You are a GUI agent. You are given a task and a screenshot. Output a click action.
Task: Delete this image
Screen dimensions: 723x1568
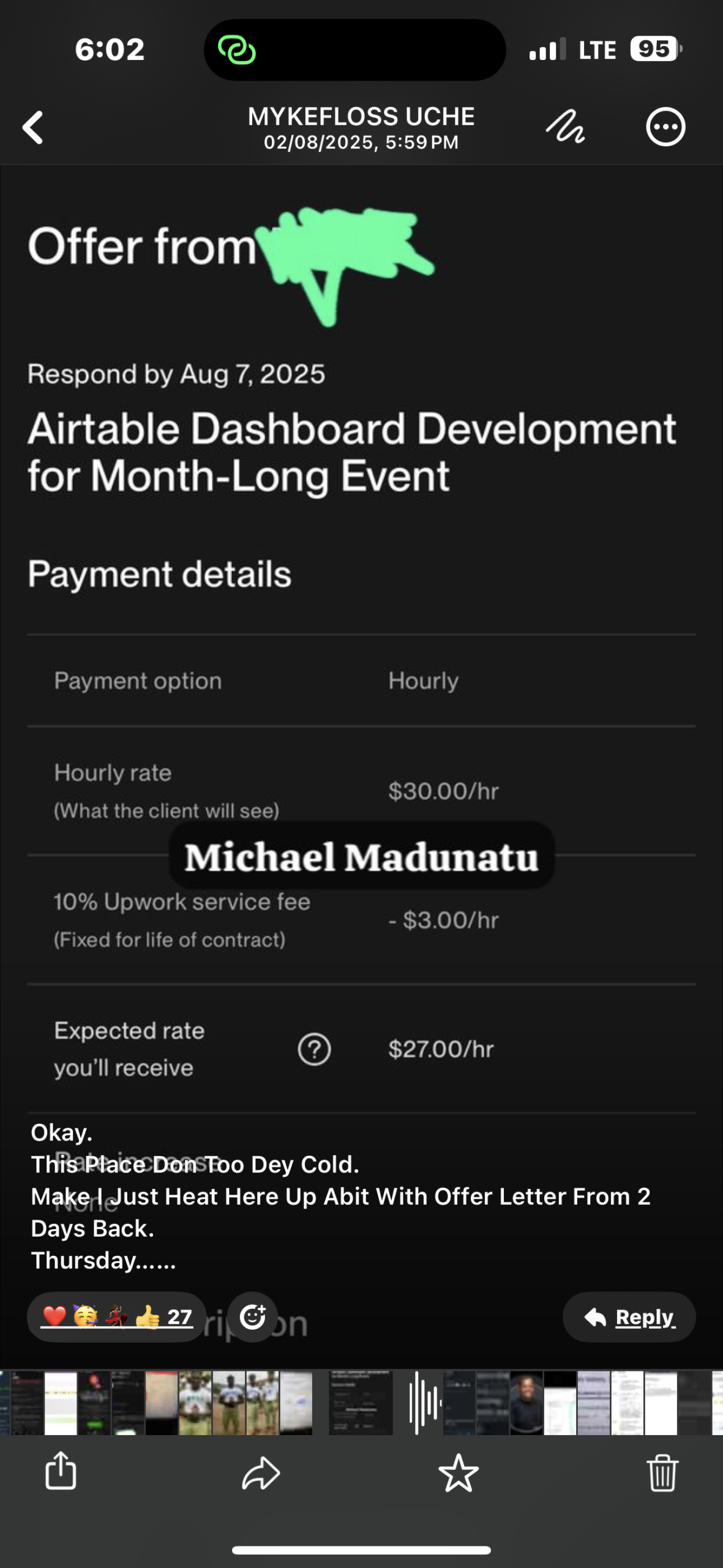[662, 1472]
